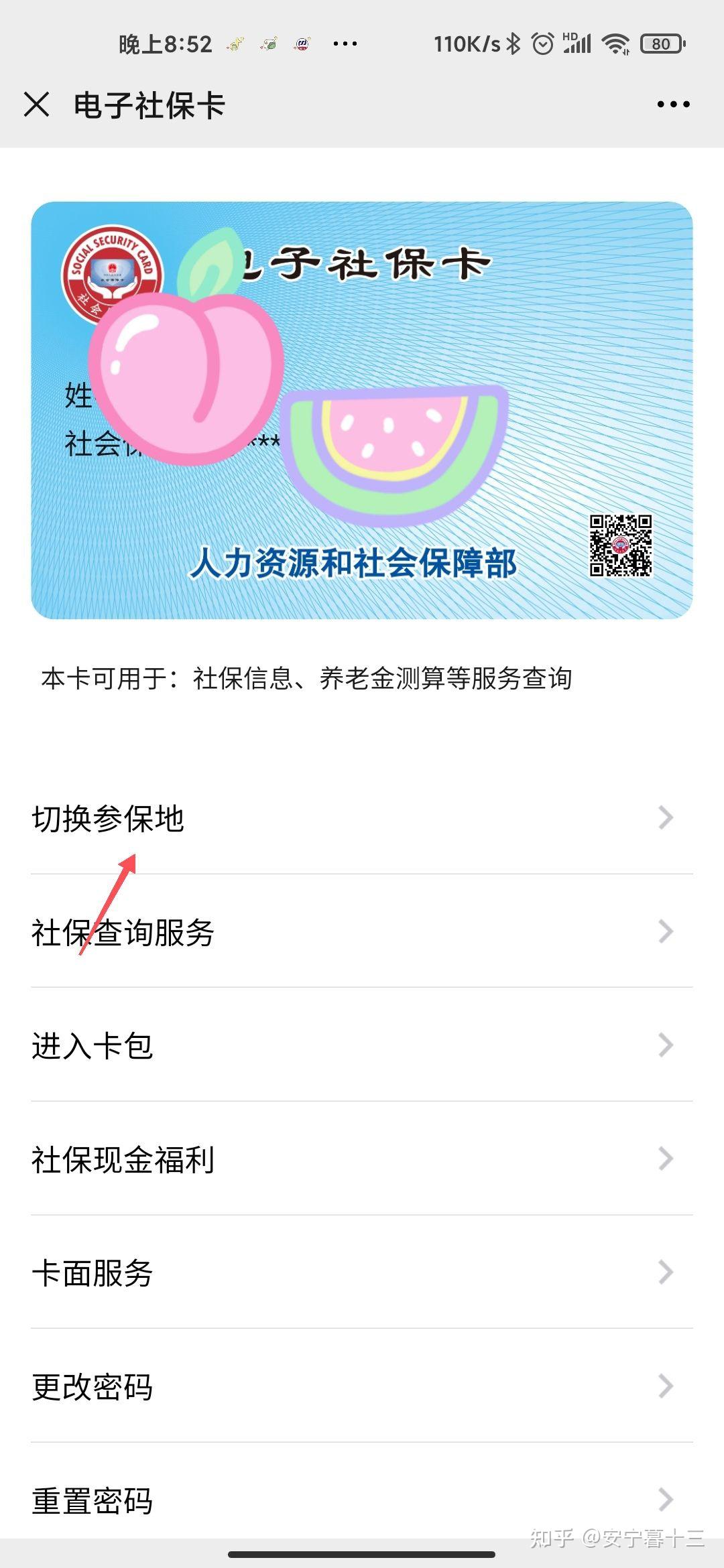Open the electronic social security card
This screenshot has height=1568, width=724.
[362, 410]
